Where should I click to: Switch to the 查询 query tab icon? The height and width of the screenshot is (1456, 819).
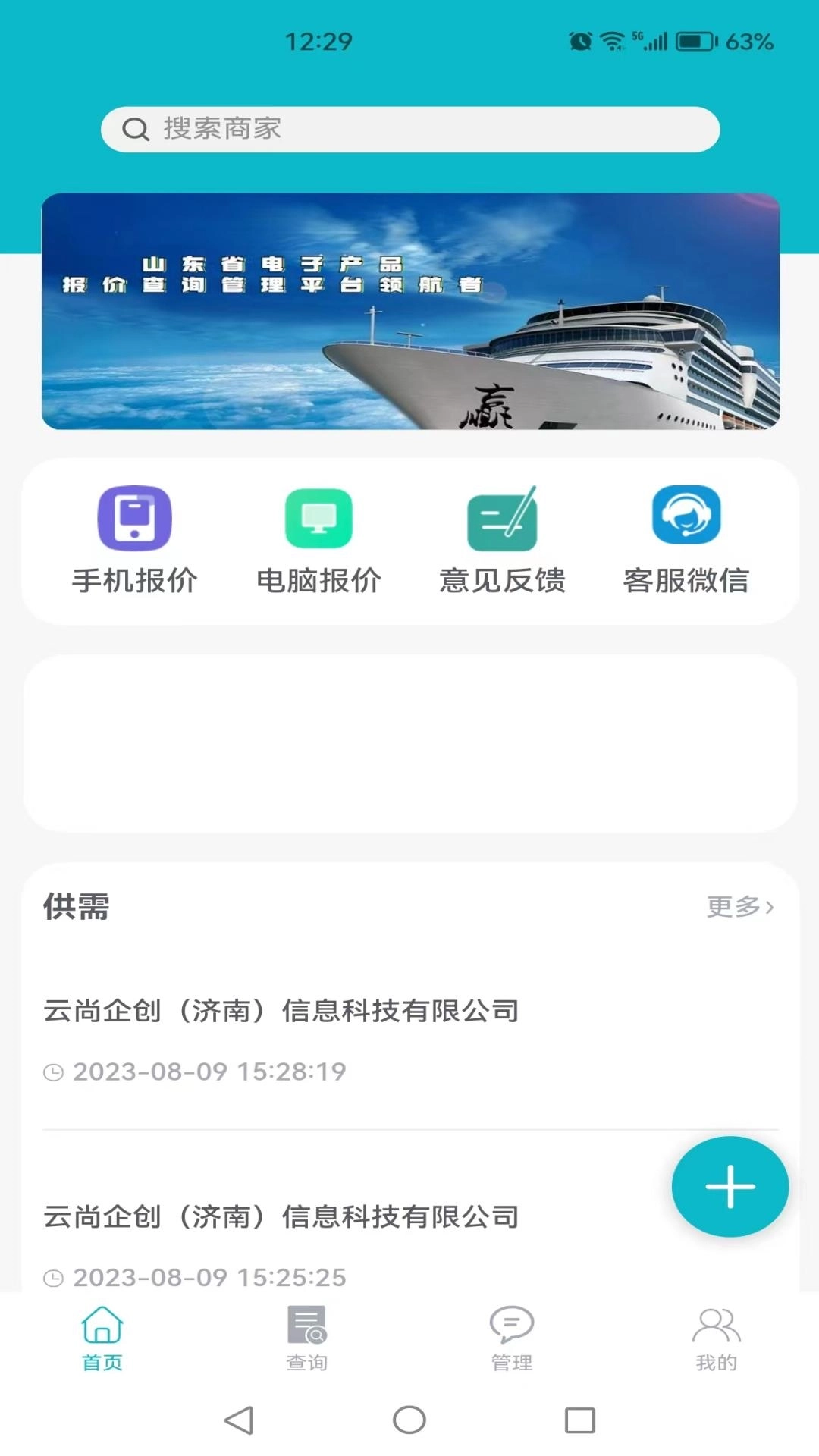[306, 1334]
